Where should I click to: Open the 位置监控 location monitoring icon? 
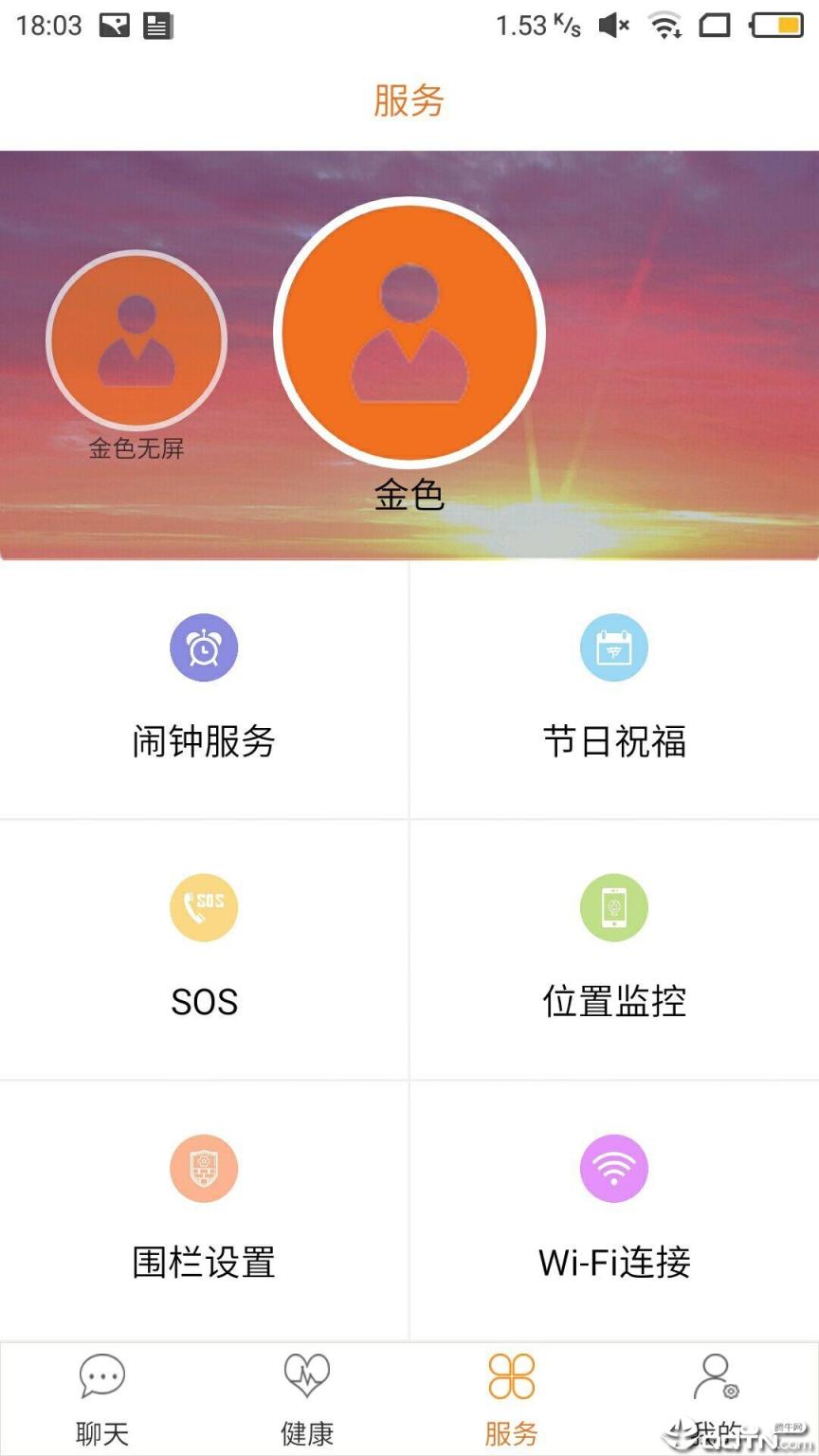[x=613, y=907]
